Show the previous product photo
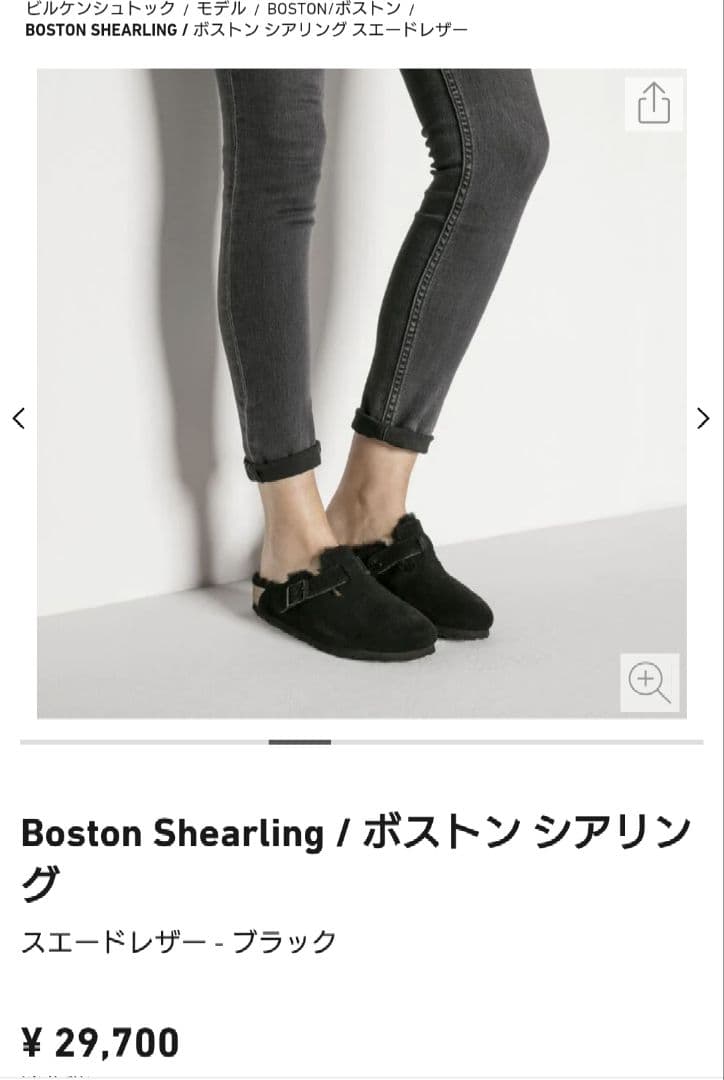 point(19,418)
